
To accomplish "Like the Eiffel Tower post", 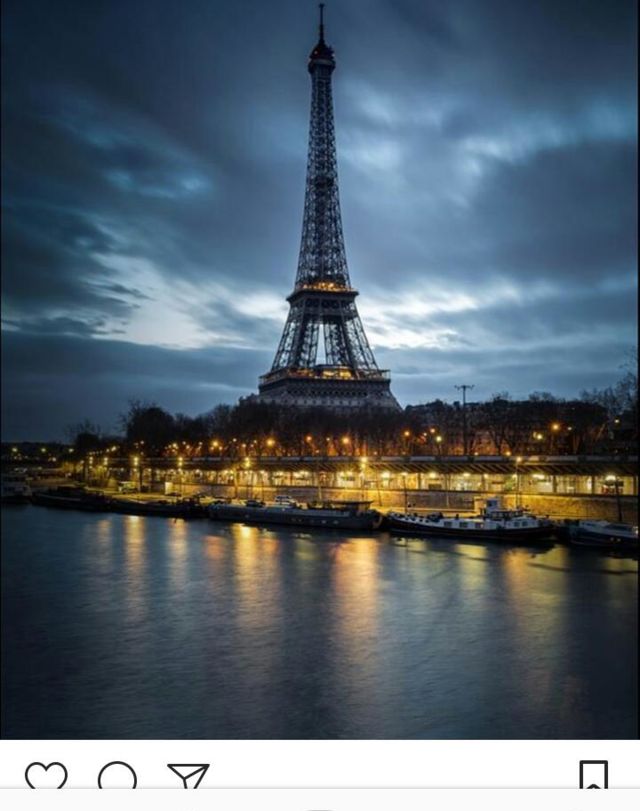I will [x=46, y=776].
